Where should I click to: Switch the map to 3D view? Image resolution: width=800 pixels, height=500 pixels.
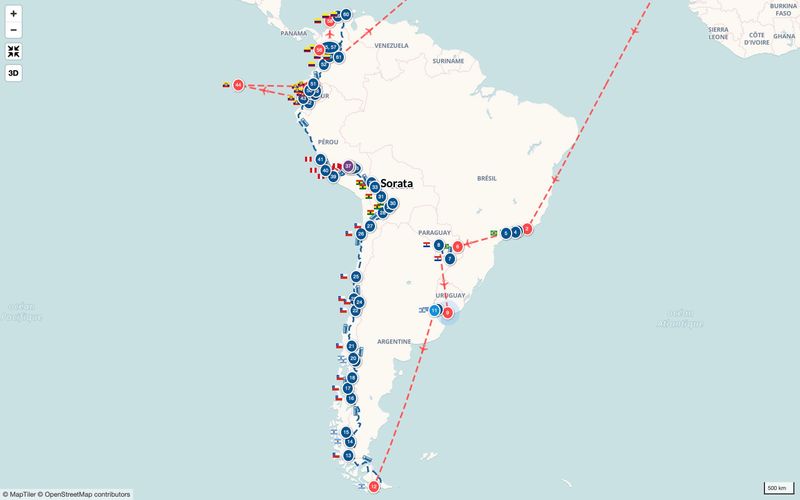coord(13,73)
